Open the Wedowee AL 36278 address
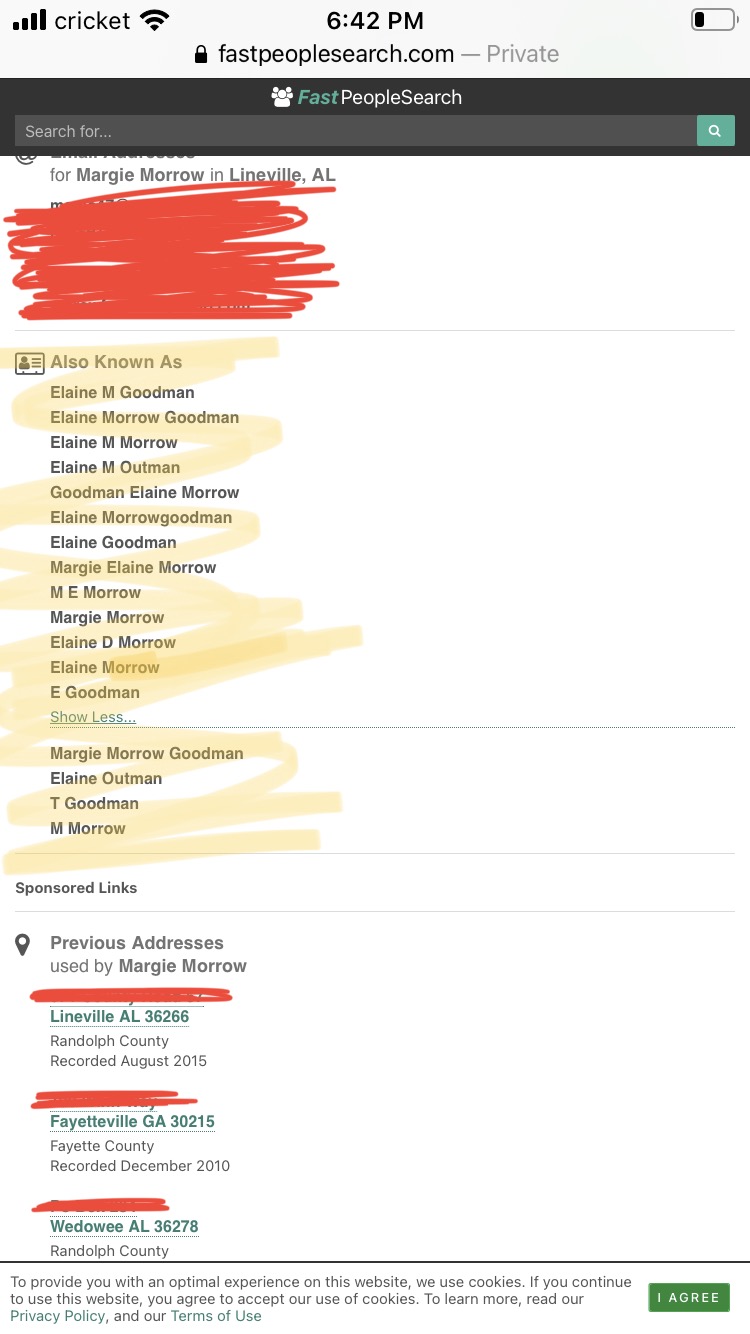Screen dimensions: 750x1334 pyautogui.click(x=124, y=1226)
